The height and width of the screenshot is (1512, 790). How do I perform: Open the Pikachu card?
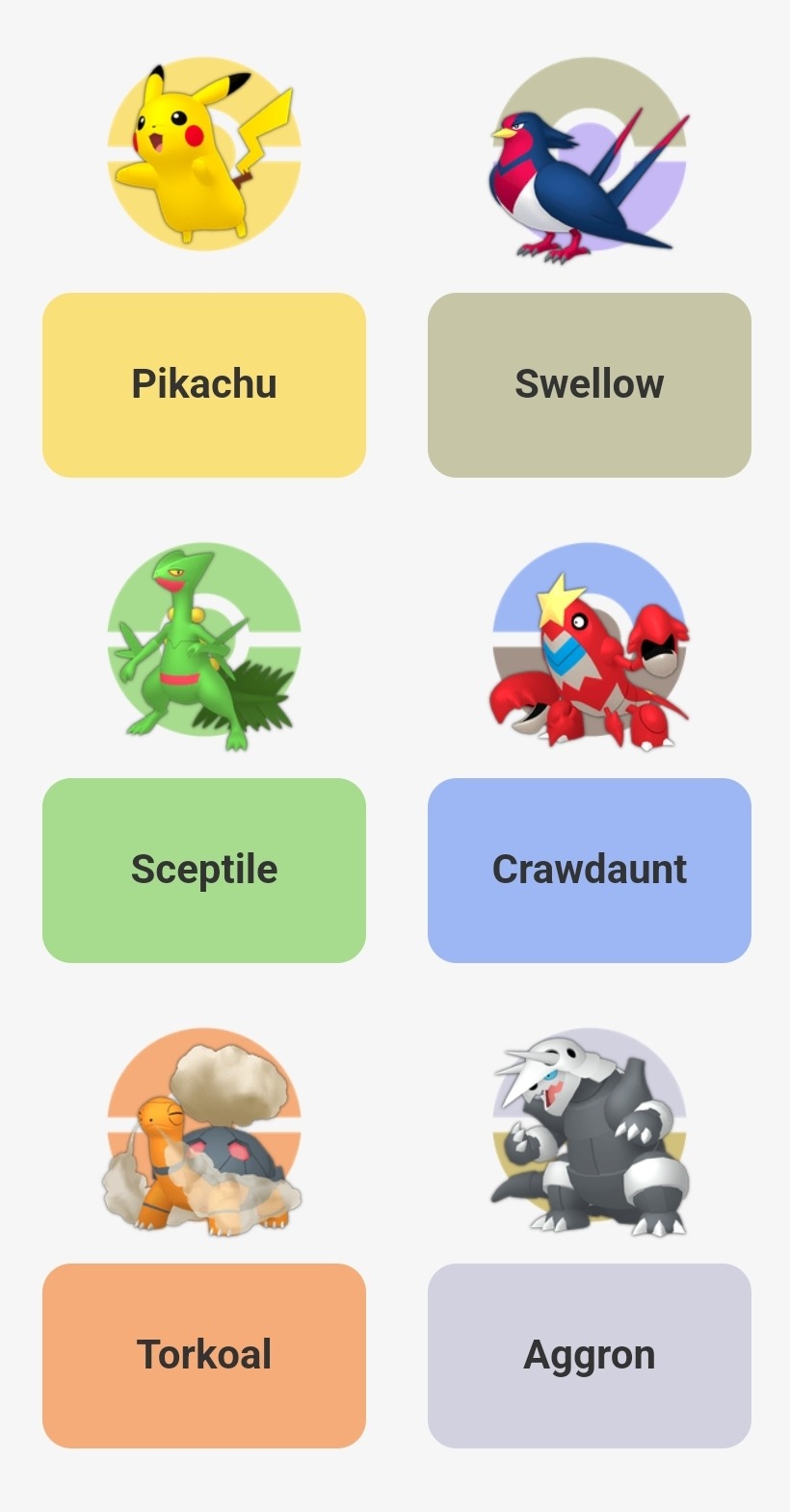pyautogui.click(x=204, y=384)
